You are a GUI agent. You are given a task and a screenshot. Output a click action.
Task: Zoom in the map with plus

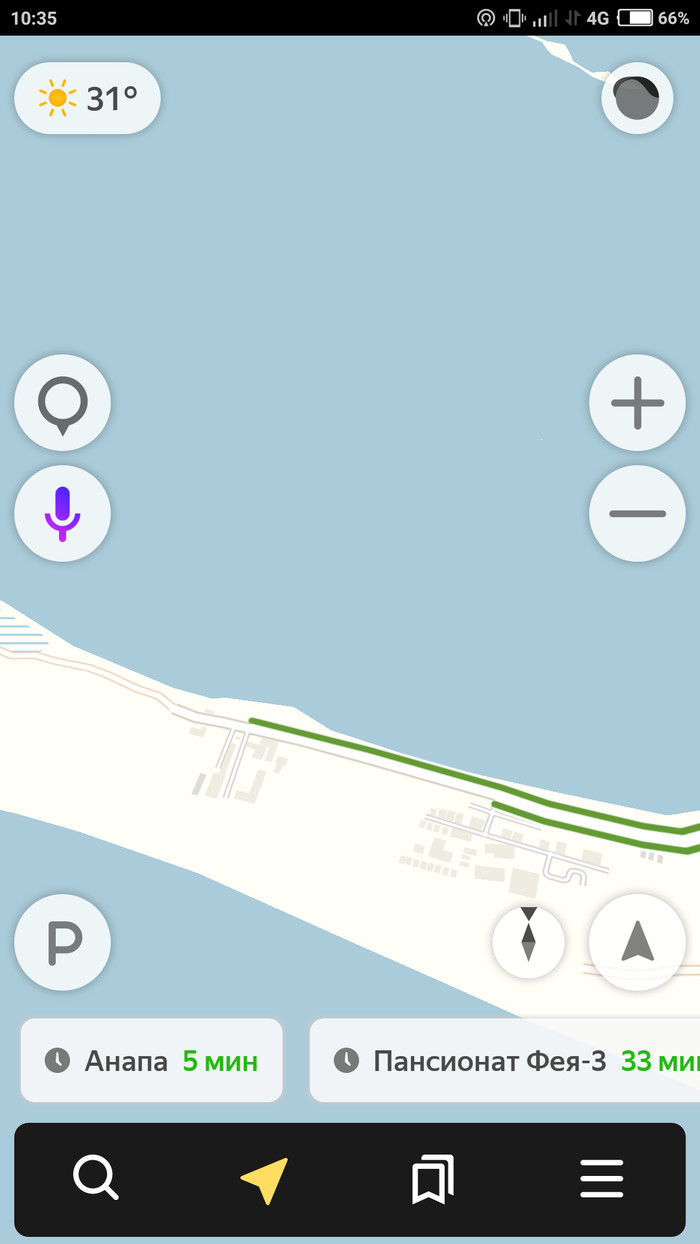click(637, 403)
